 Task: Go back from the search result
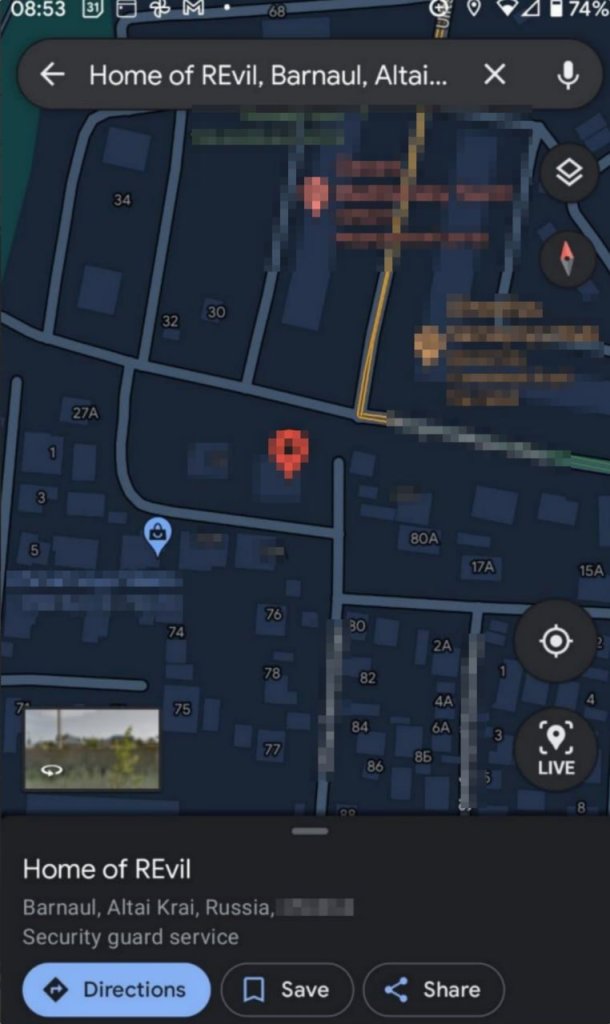(52, 75)
